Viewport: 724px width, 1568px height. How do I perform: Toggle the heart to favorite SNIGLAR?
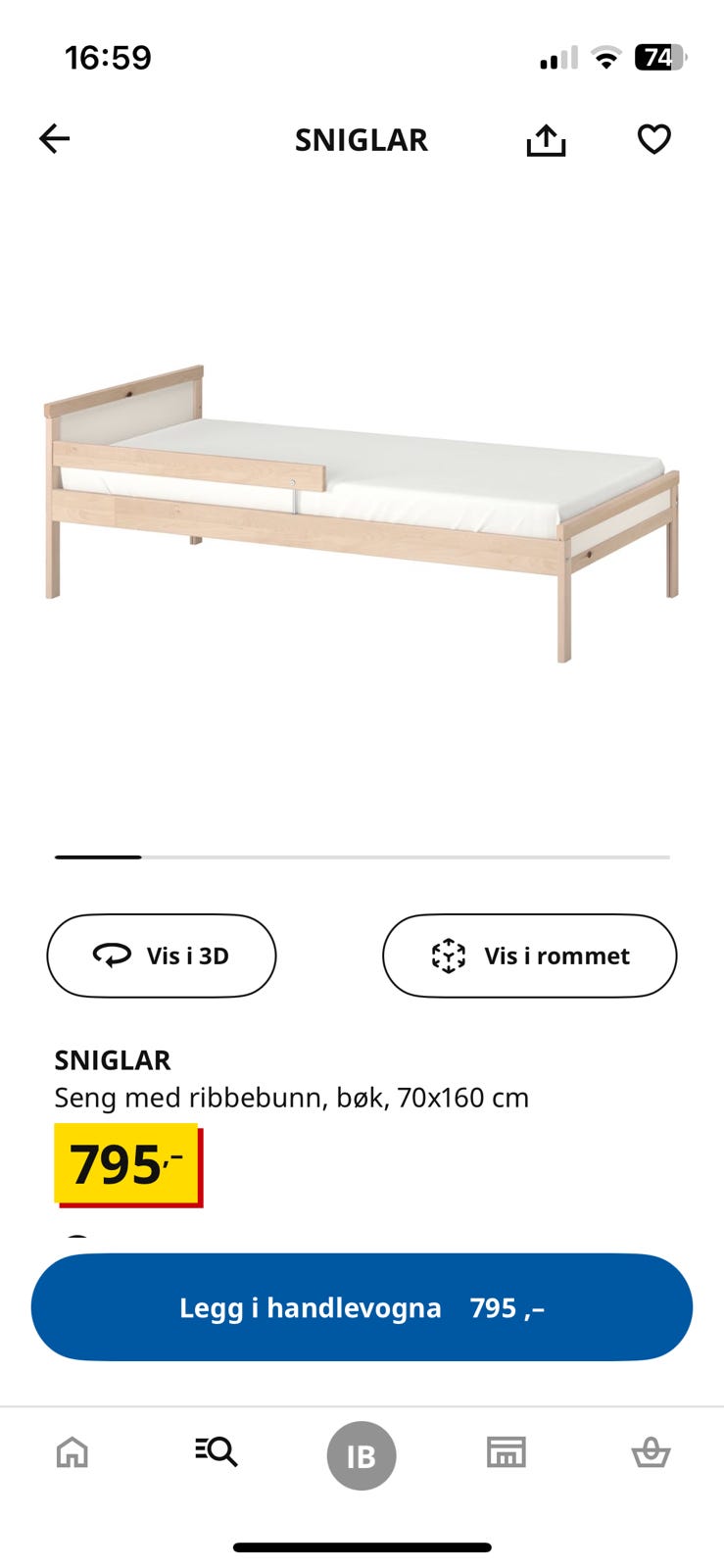pos(652,139)
